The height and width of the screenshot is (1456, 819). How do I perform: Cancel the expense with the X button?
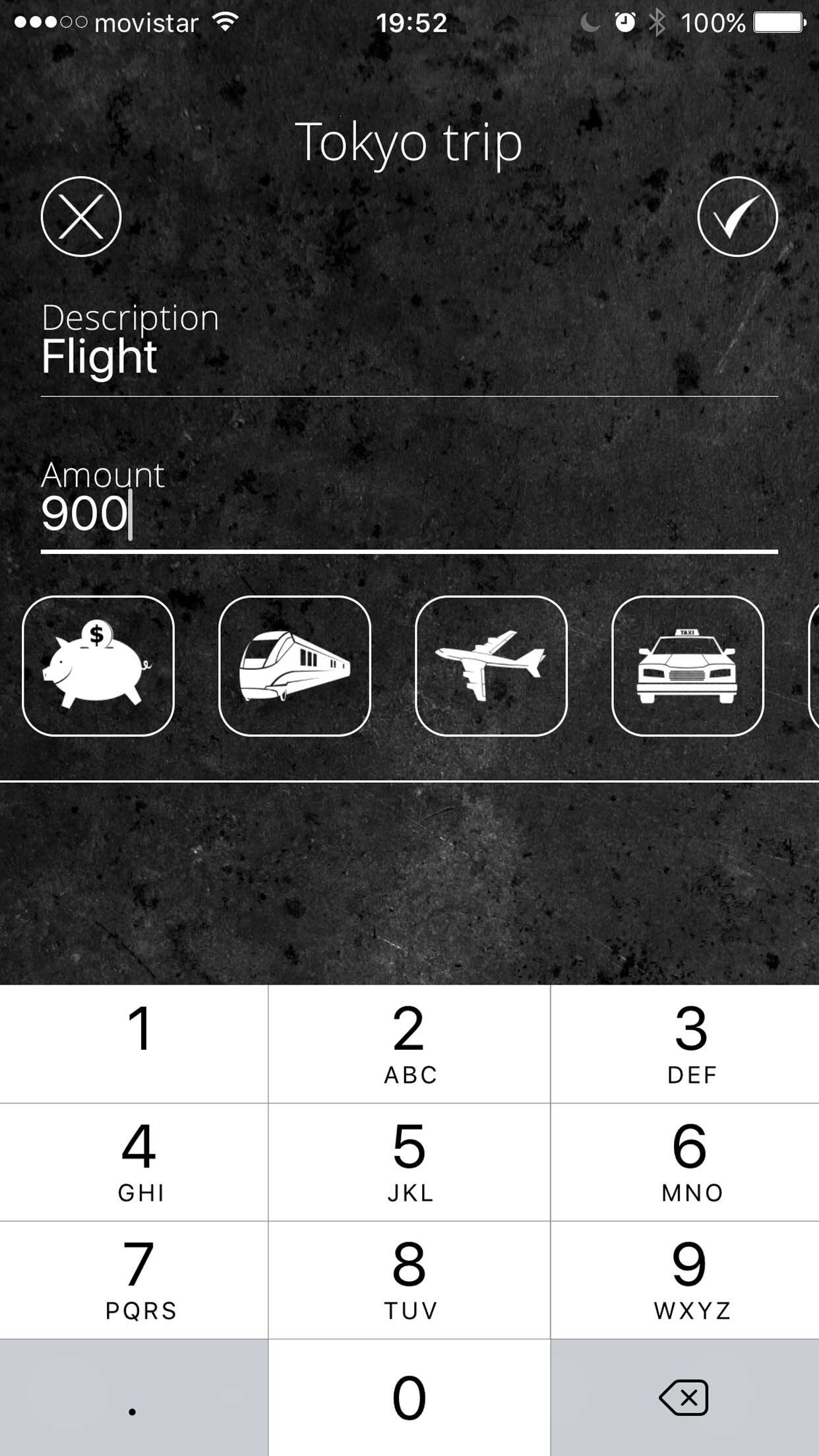point(81,216)
